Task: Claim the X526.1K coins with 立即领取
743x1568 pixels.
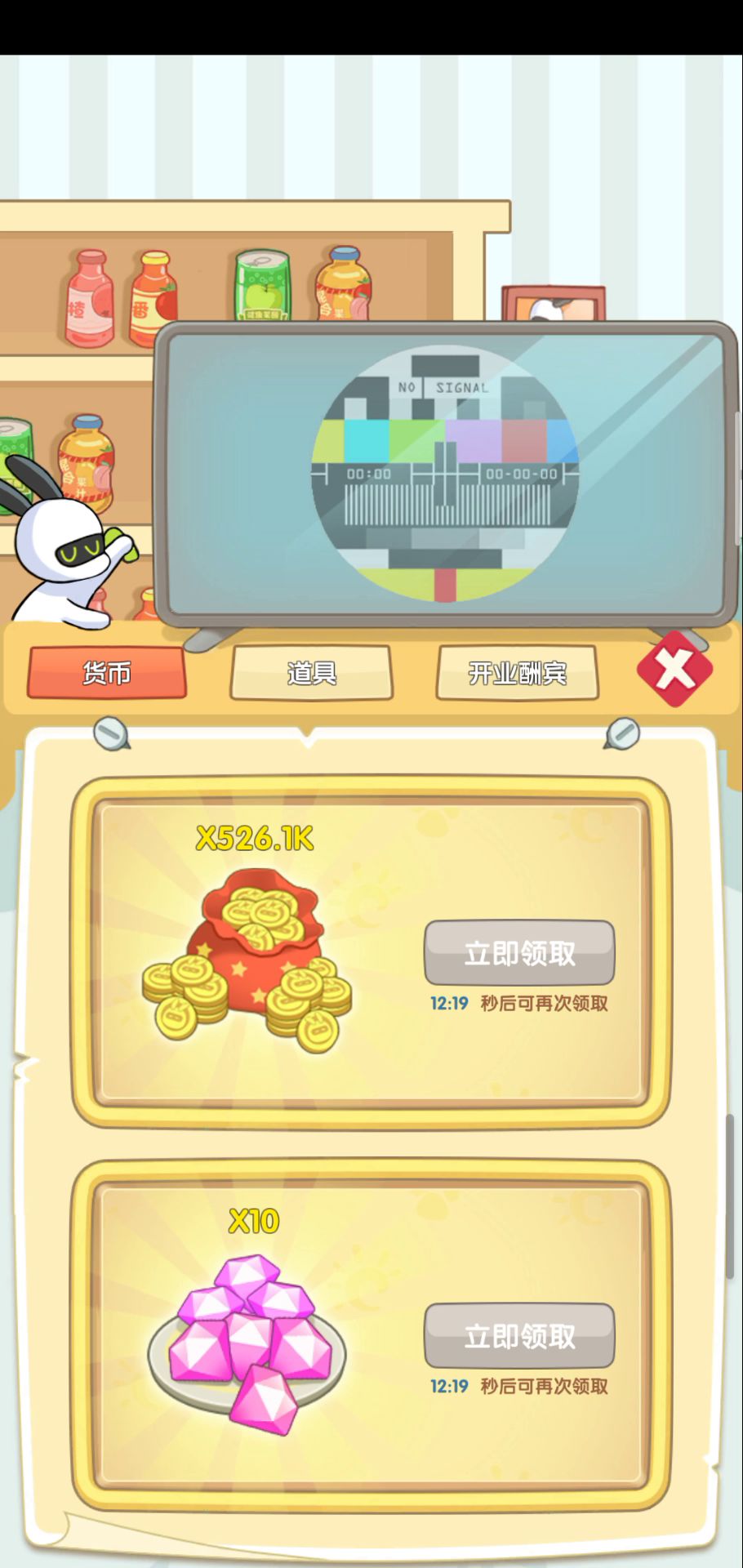Action: [519, 952]
